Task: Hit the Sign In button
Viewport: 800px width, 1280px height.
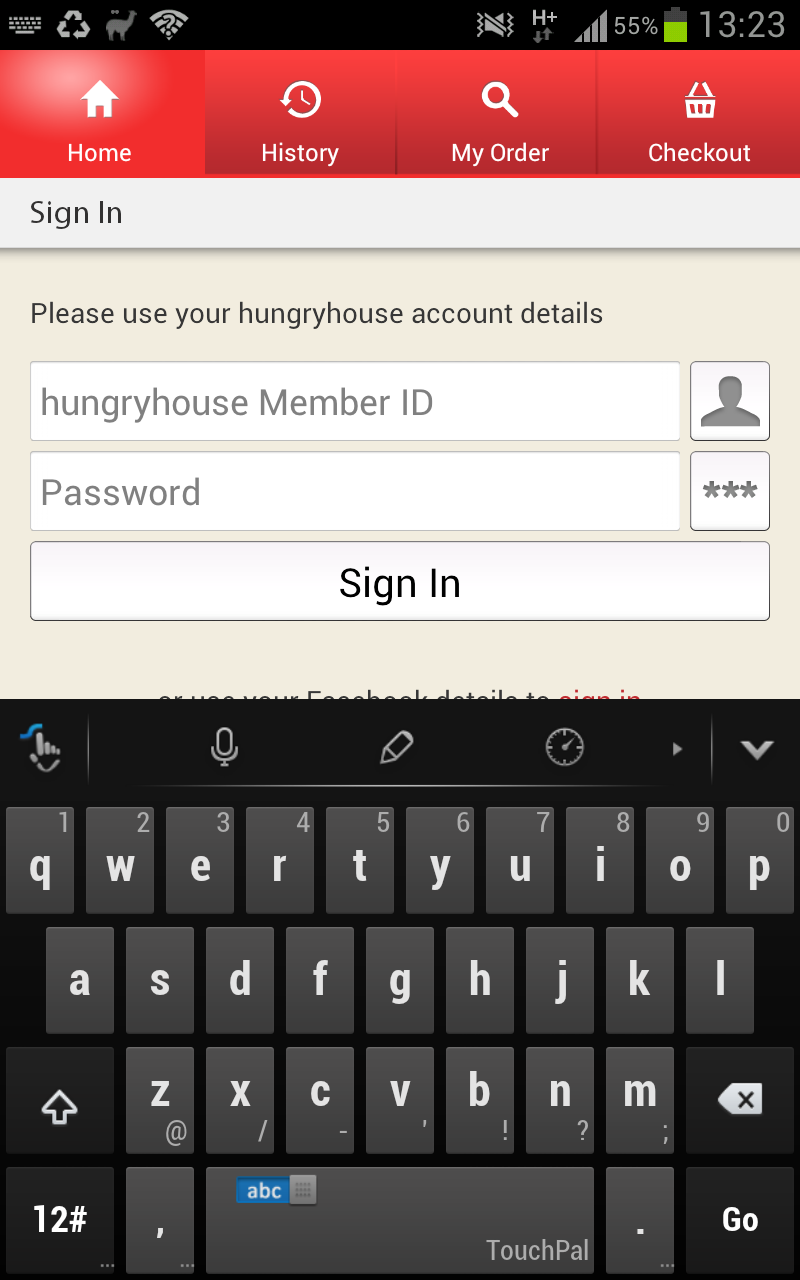Action: click(x=400, y=581)
